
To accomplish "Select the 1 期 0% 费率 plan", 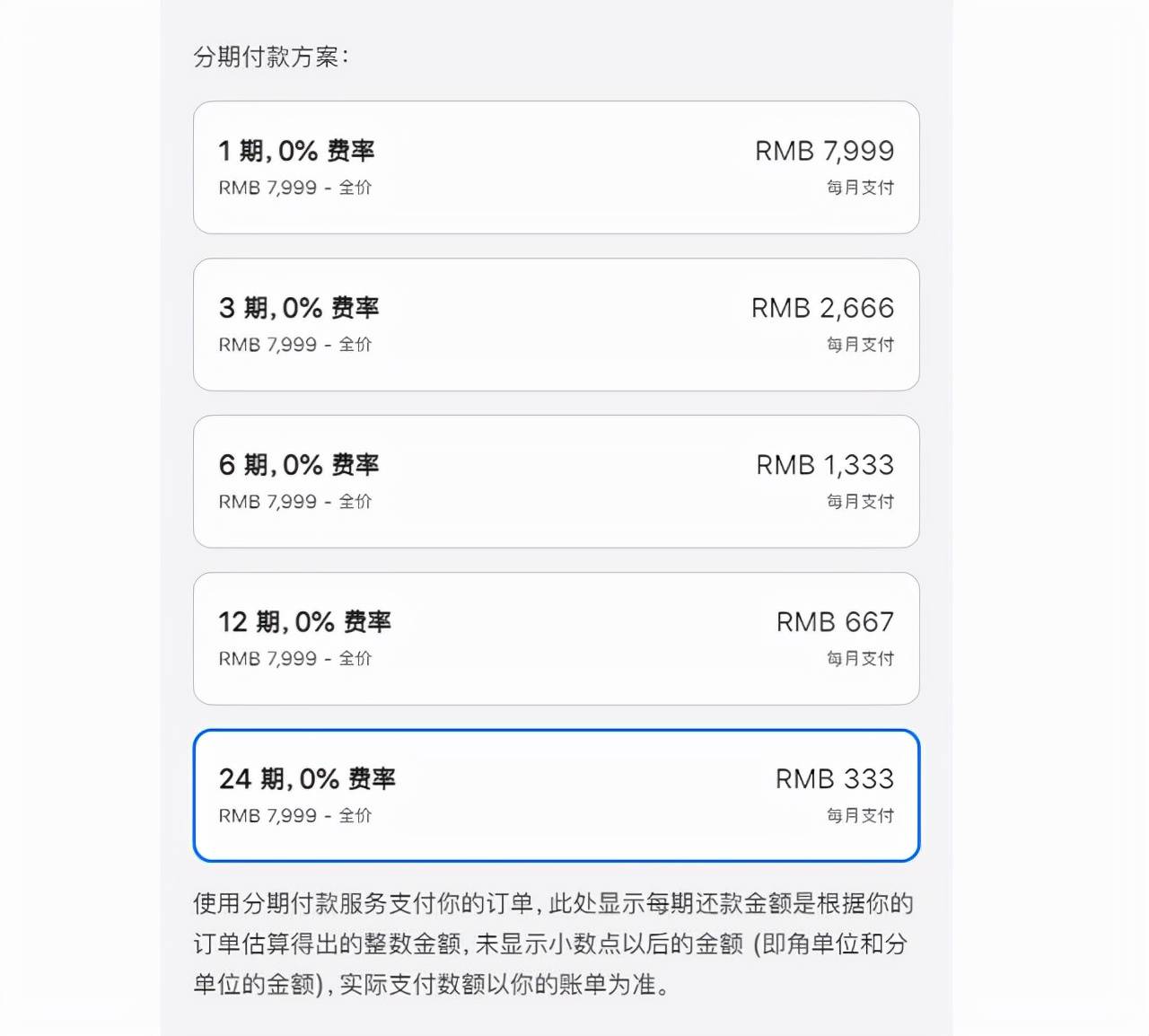I will tap(556, 168).
